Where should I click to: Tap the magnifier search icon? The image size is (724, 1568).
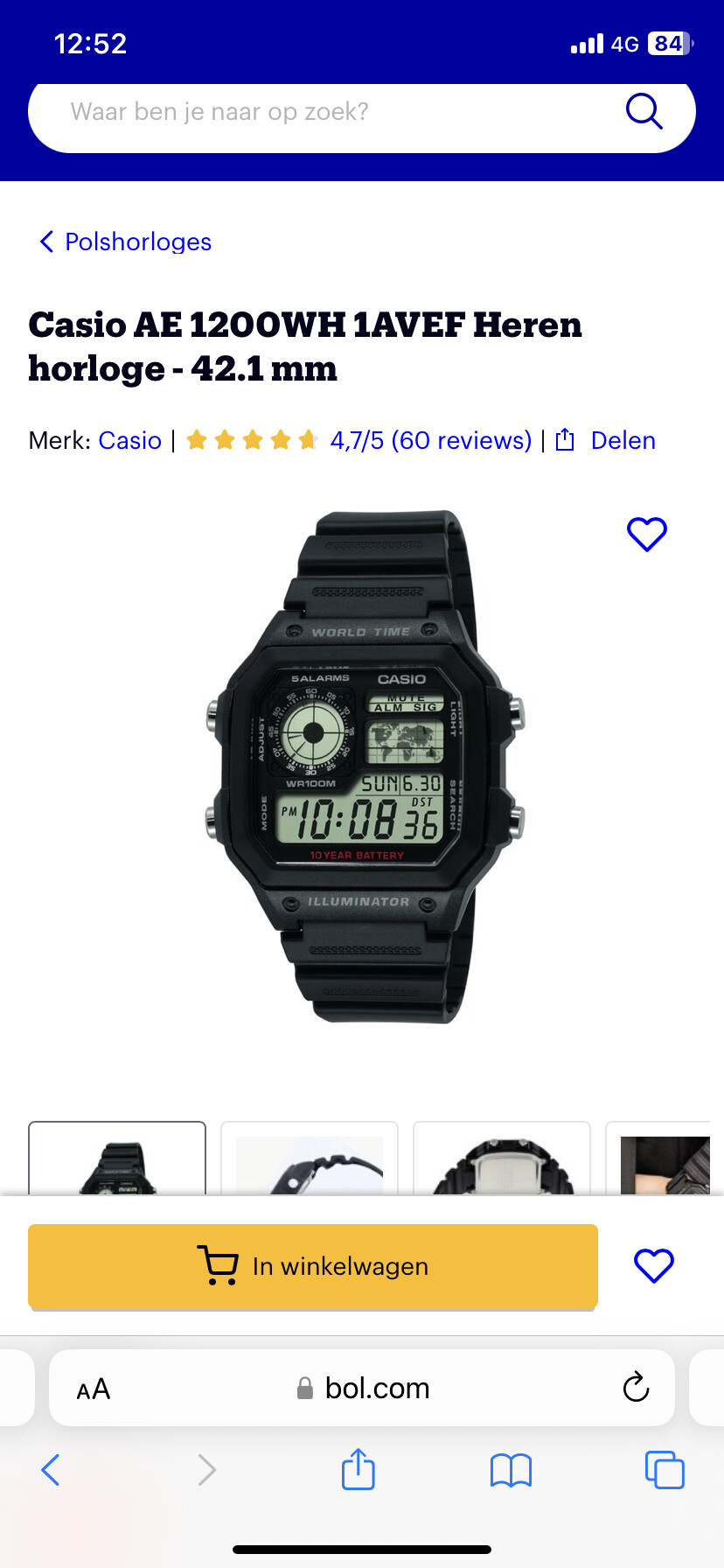[644, 111]
